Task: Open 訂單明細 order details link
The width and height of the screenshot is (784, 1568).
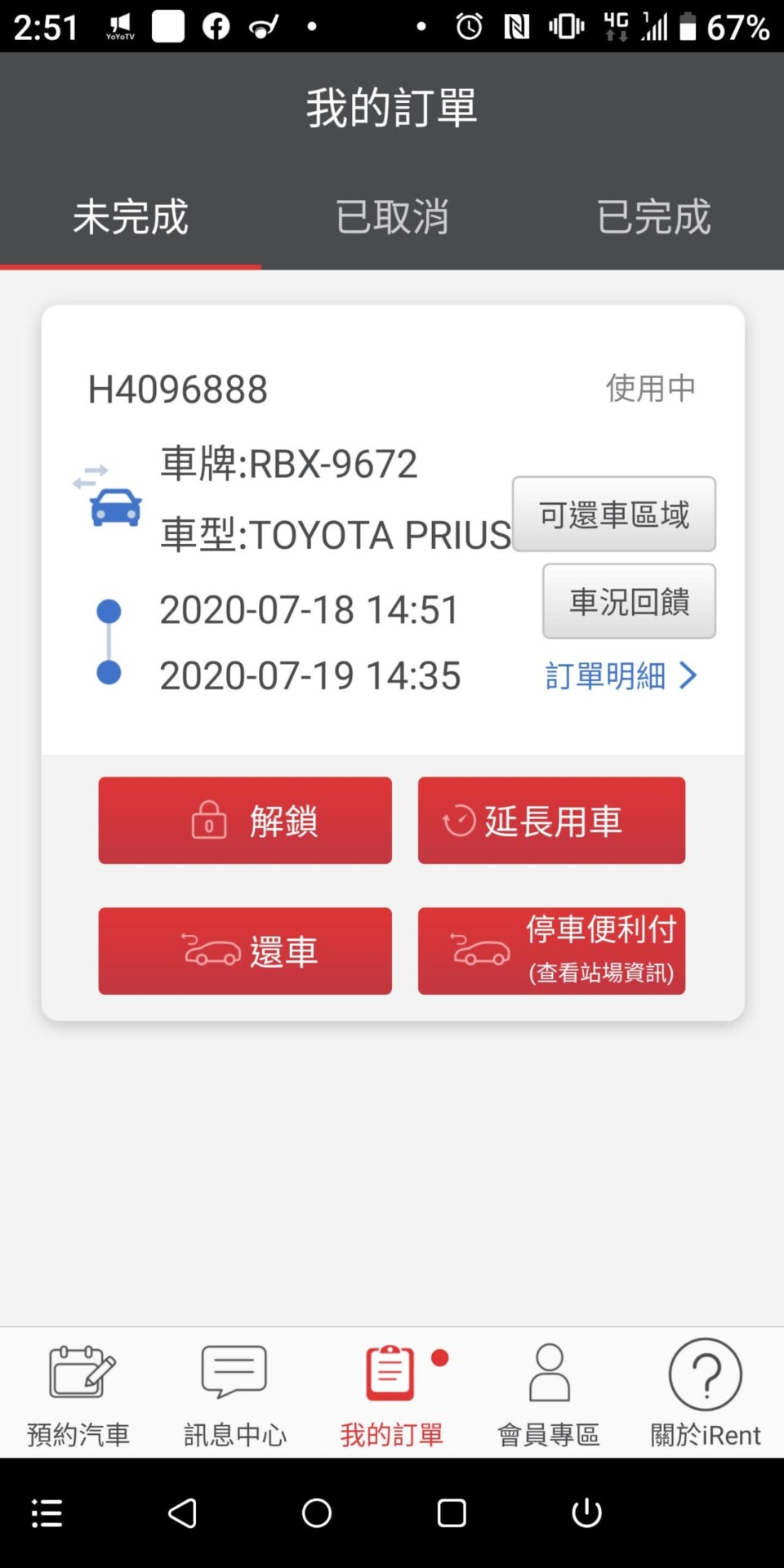Action: (621, 676)
